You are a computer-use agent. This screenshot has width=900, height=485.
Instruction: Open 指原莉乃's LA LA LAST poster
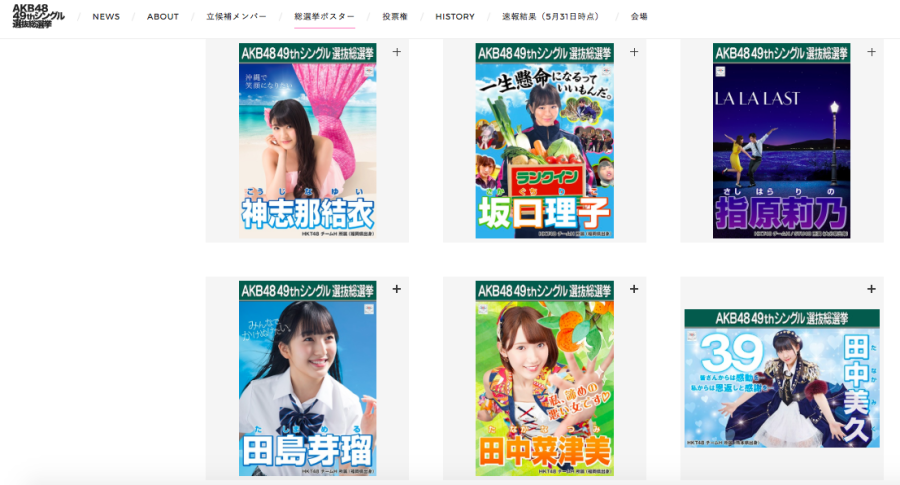click(x=781, y=140)
